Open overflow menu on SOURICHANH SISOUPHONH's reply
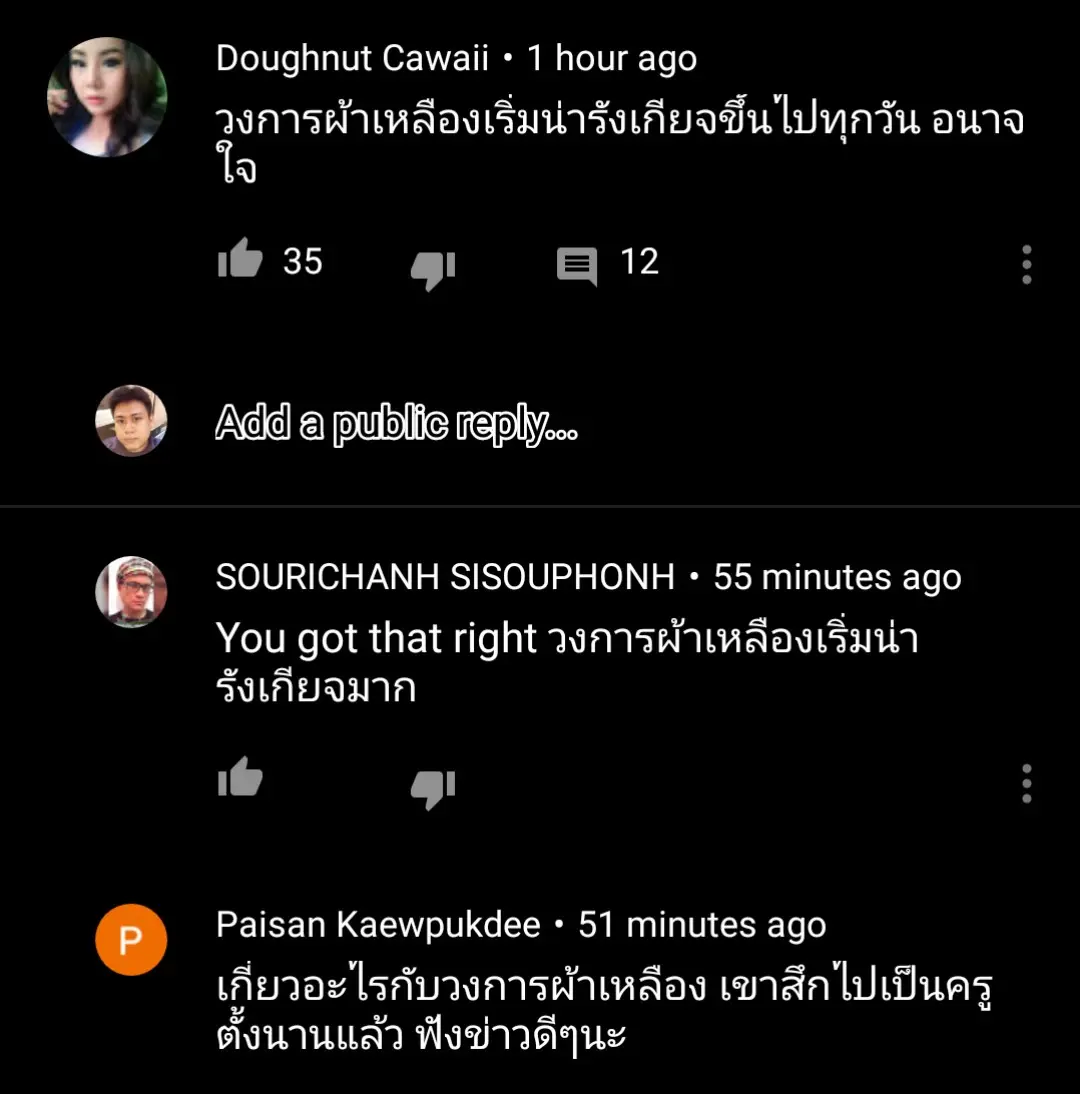The width and height of the screenshot is (1080, 1094). click(1026, 784)
